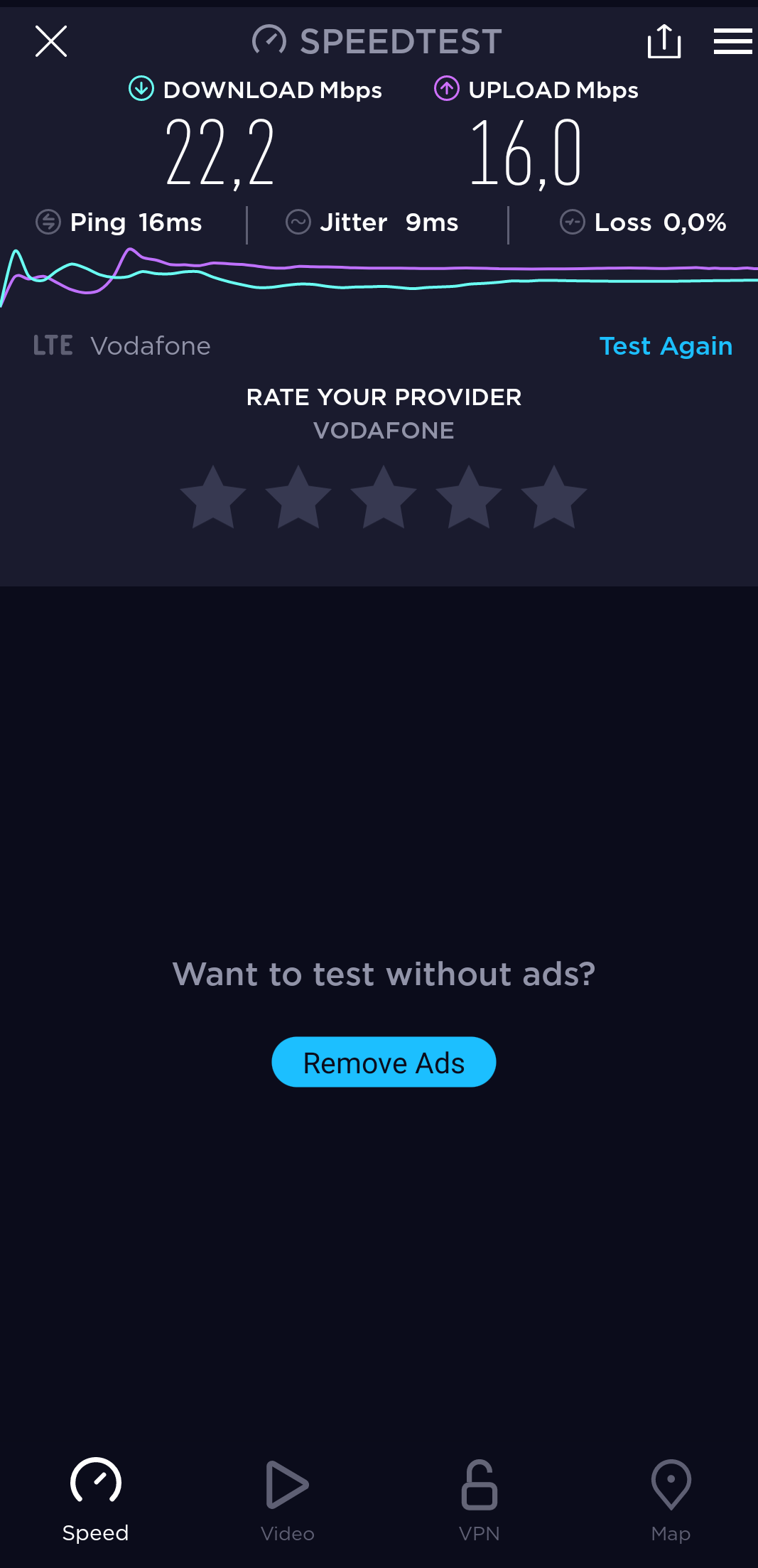Close the speed test results

51,41
